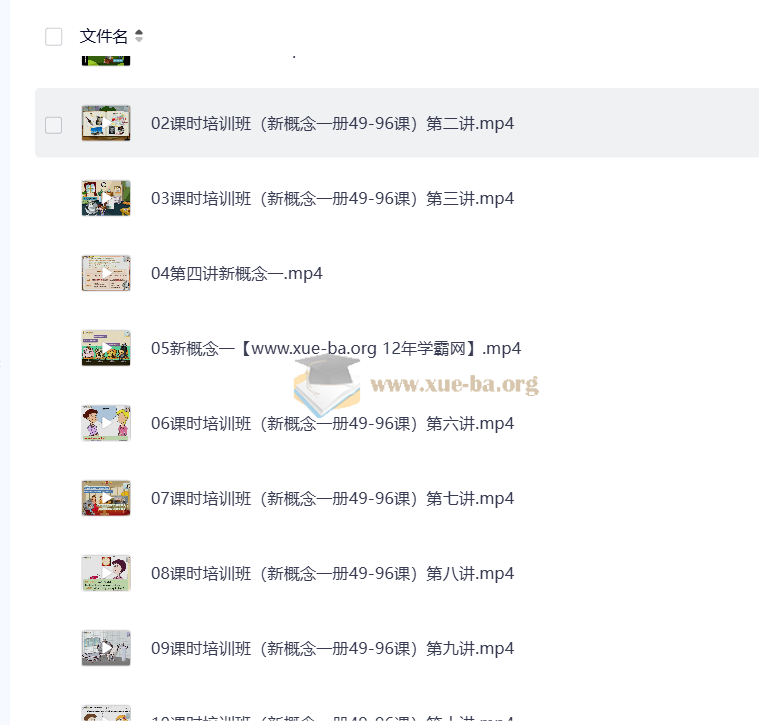Open 06课时培训班 第六讲.mp4
Image resolution: width=759 pixels, height=725 pixels.
332,424
